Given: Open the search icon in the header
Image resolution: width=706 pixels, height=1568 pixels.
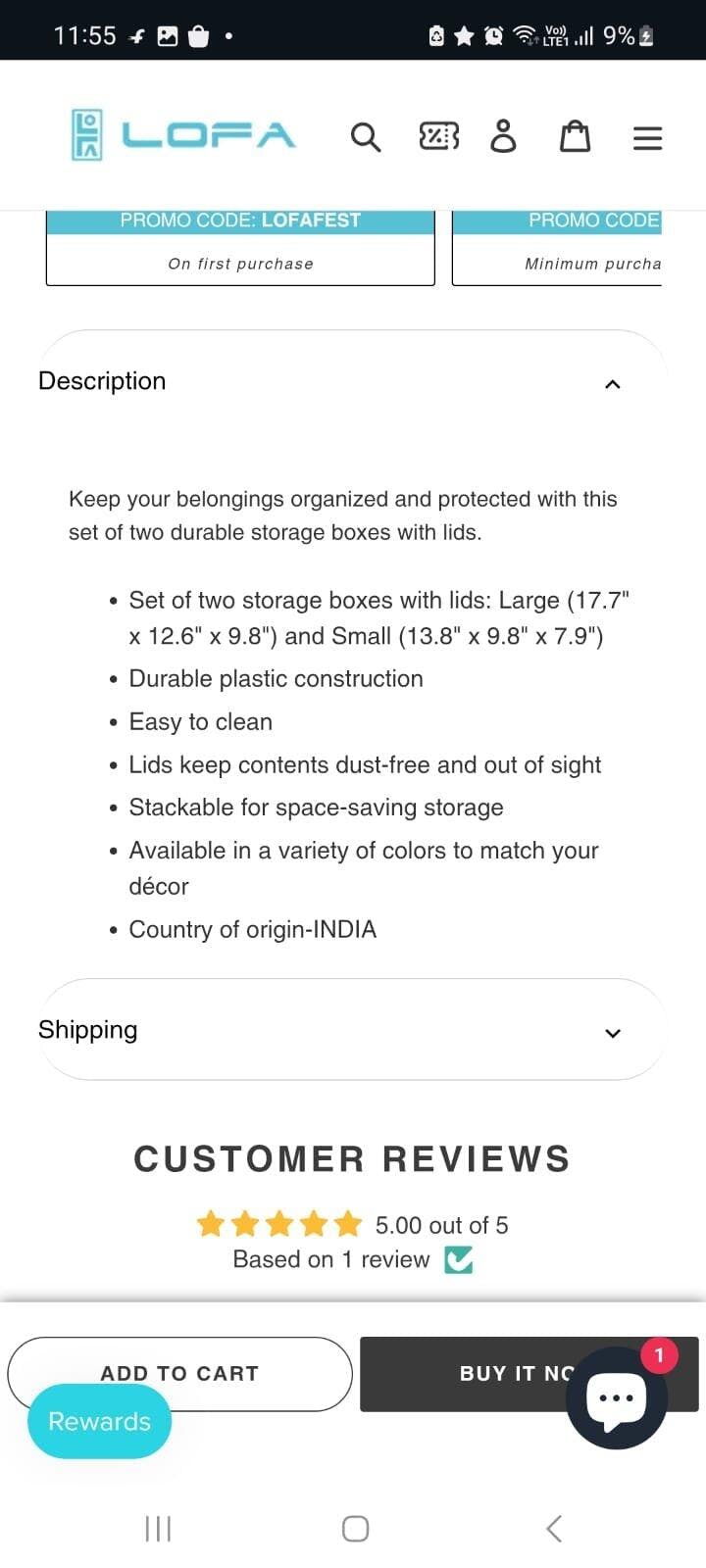Looking at the screenshot, I should (x=366, y=137).
